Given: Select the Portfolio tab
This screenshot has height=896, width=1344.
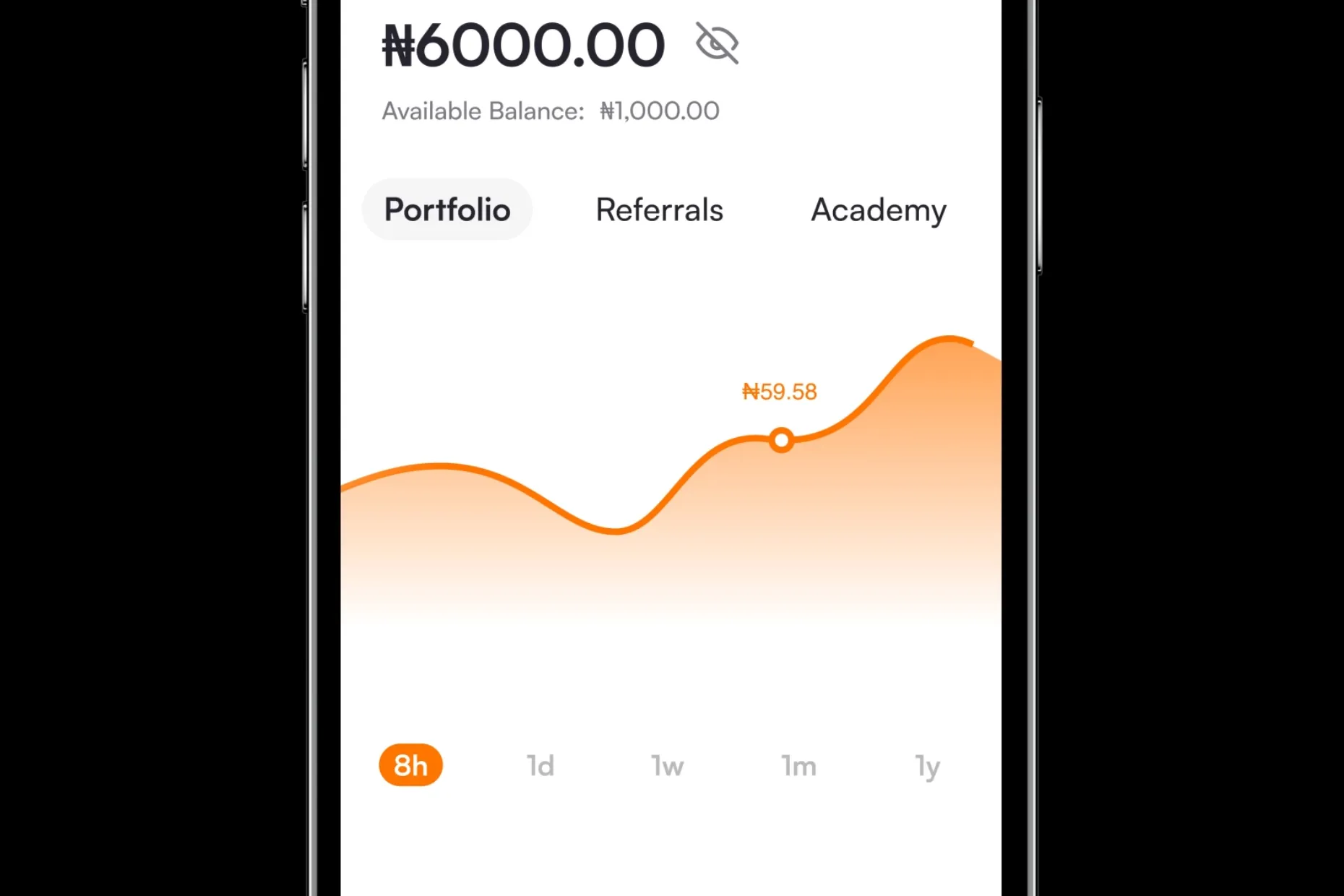Looking at the screenshot, I should pyautogui.click(x=447, y=210).
